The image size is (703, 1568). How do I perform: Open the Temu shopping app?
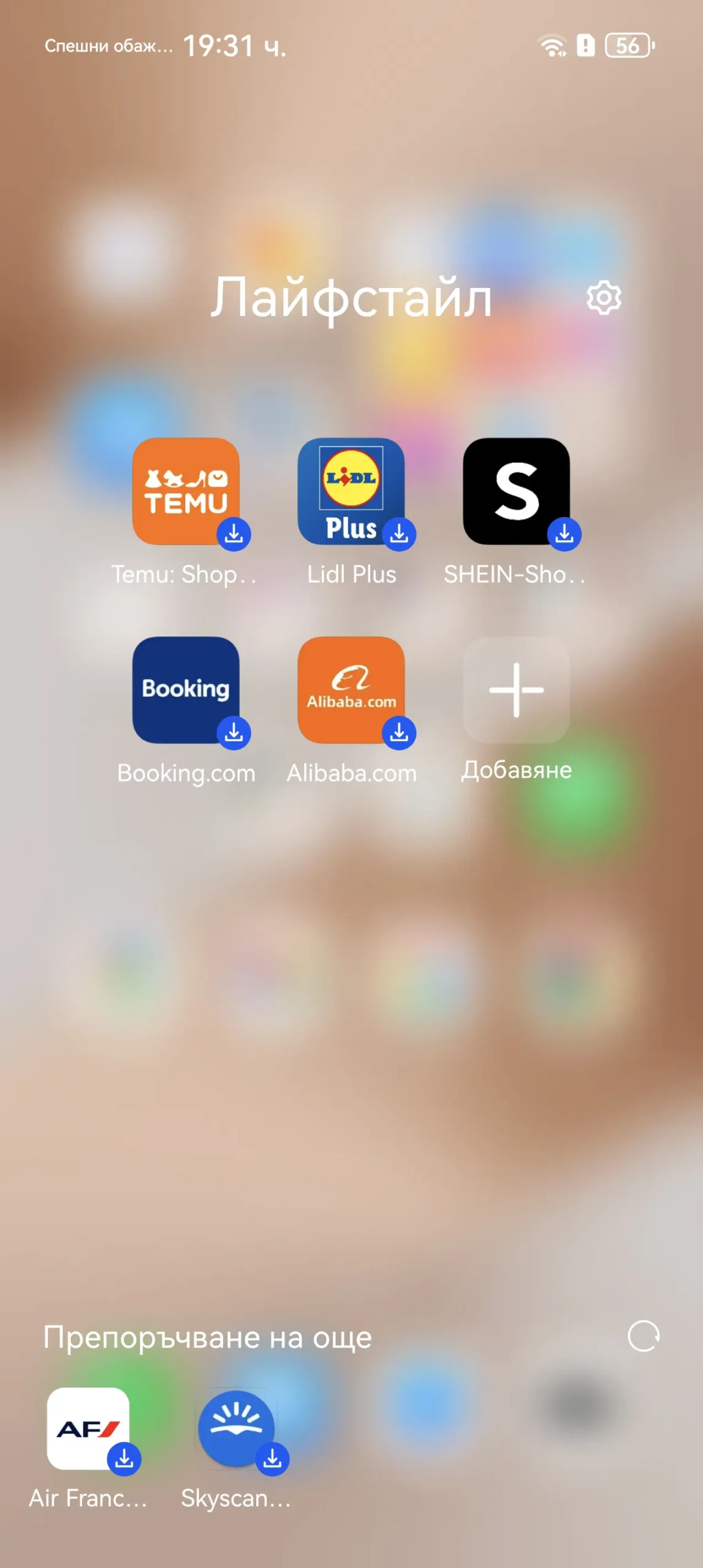coord(186,492)
